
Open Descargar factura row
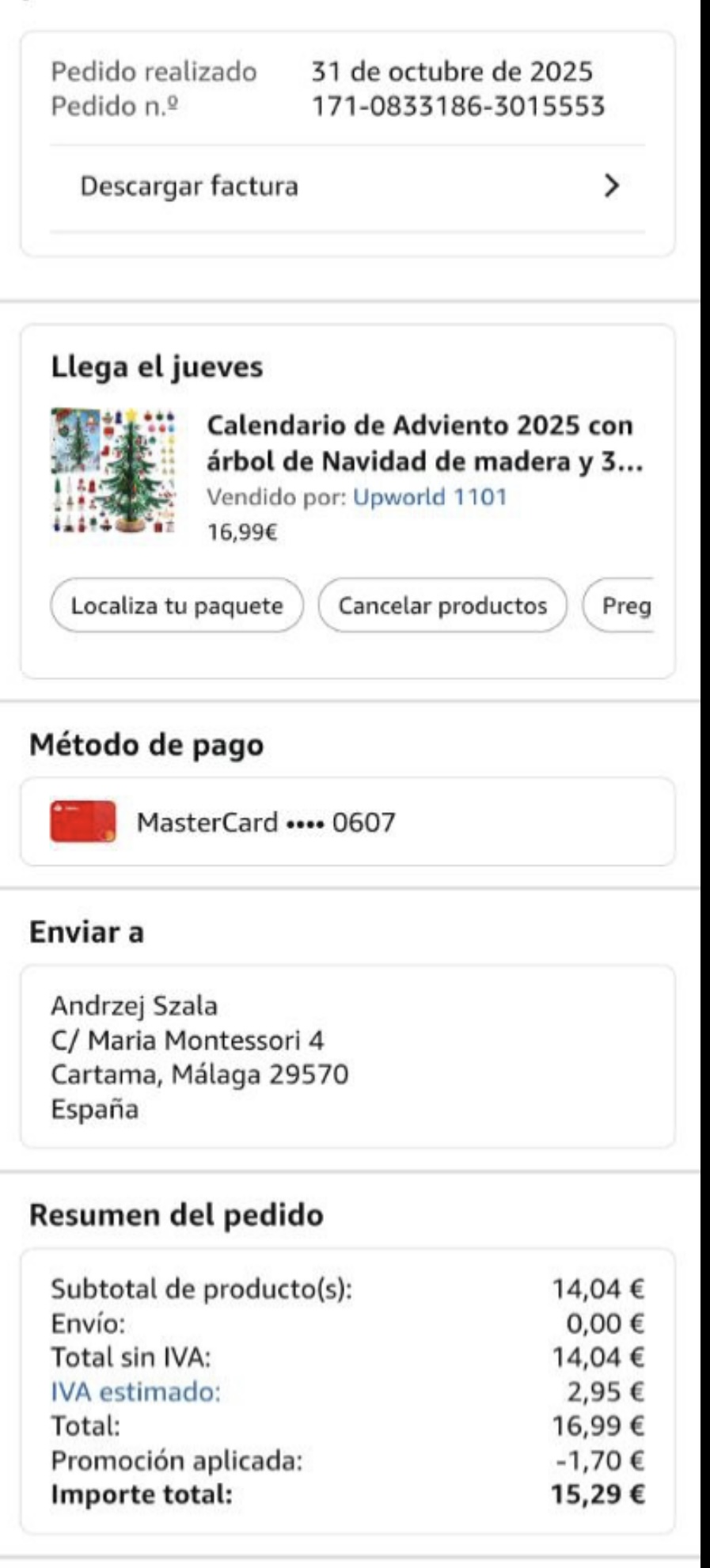(x=347, y=187)
